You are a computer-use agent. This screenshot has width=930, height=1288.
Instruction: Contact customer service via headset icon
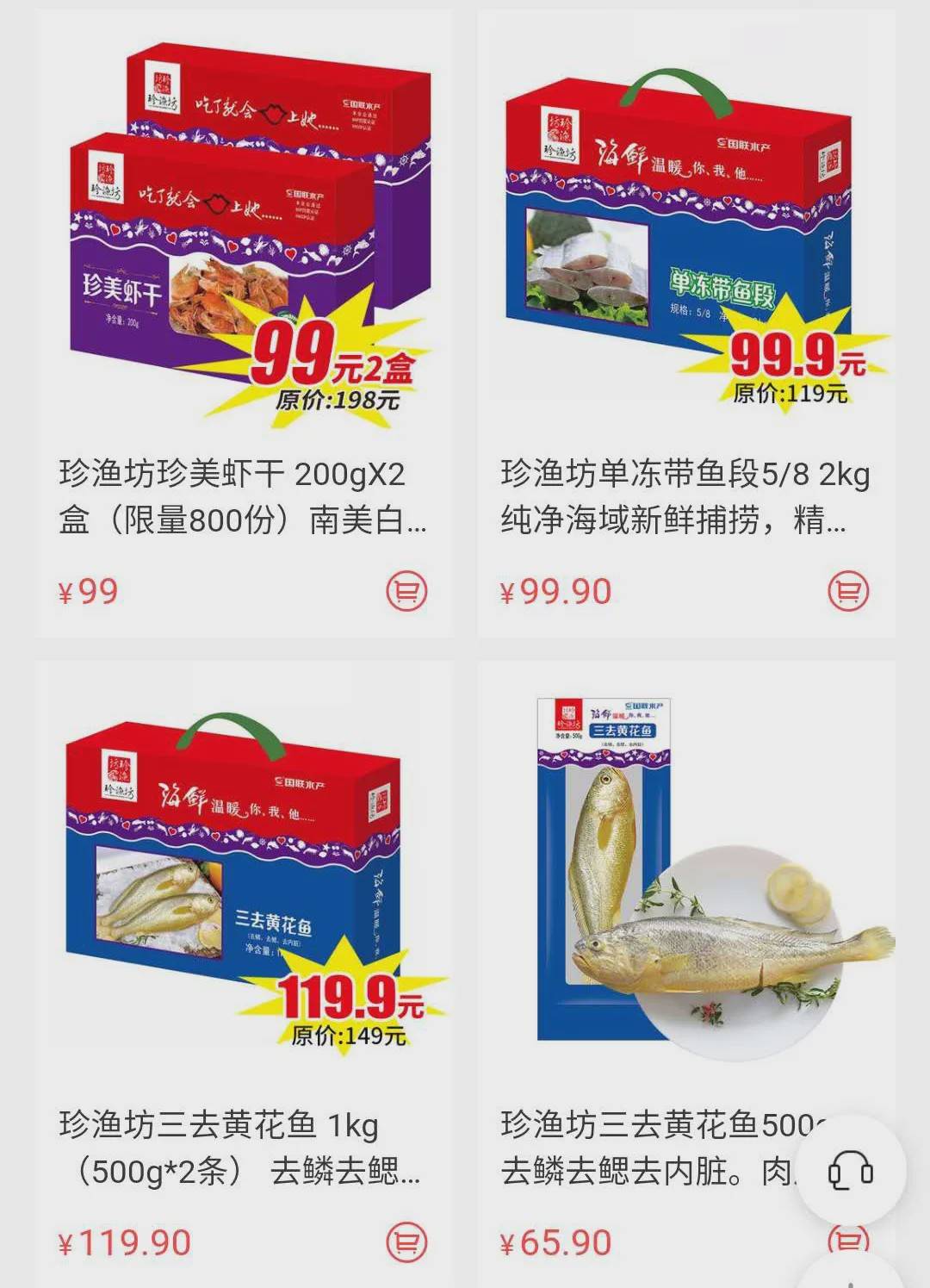point(850,1171)
